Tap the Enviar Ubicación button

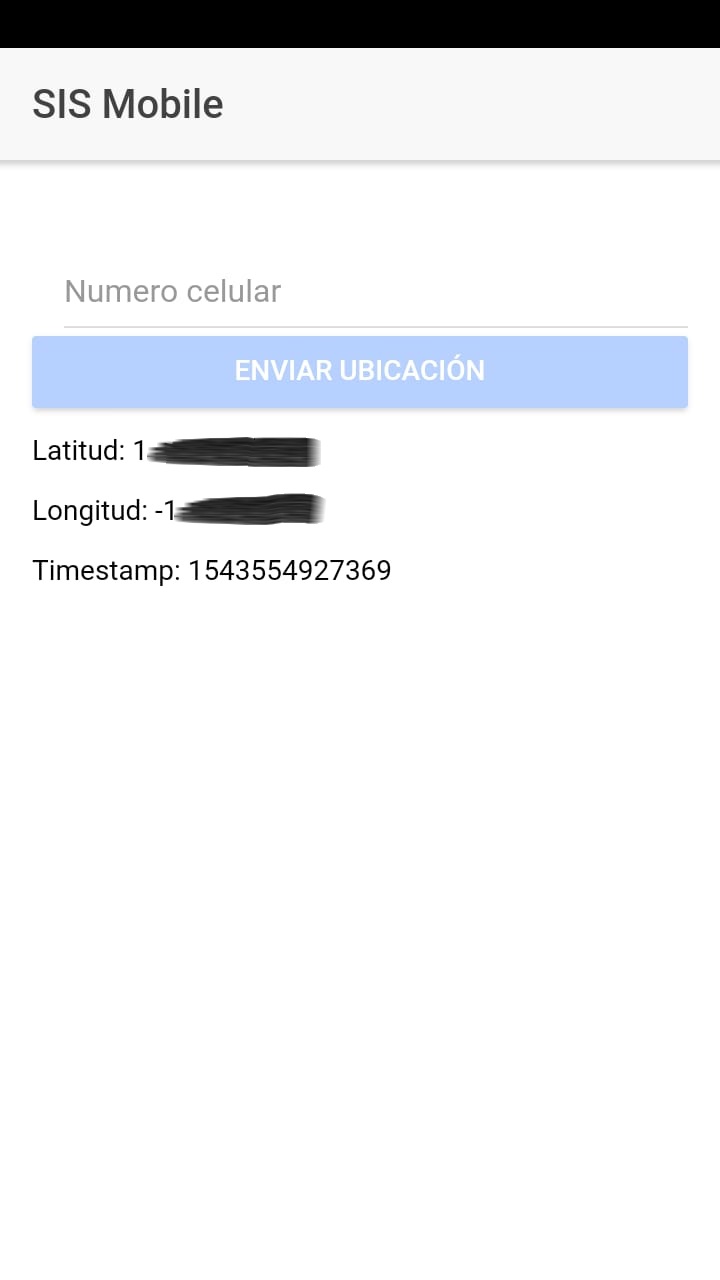[x=360, y=371]
